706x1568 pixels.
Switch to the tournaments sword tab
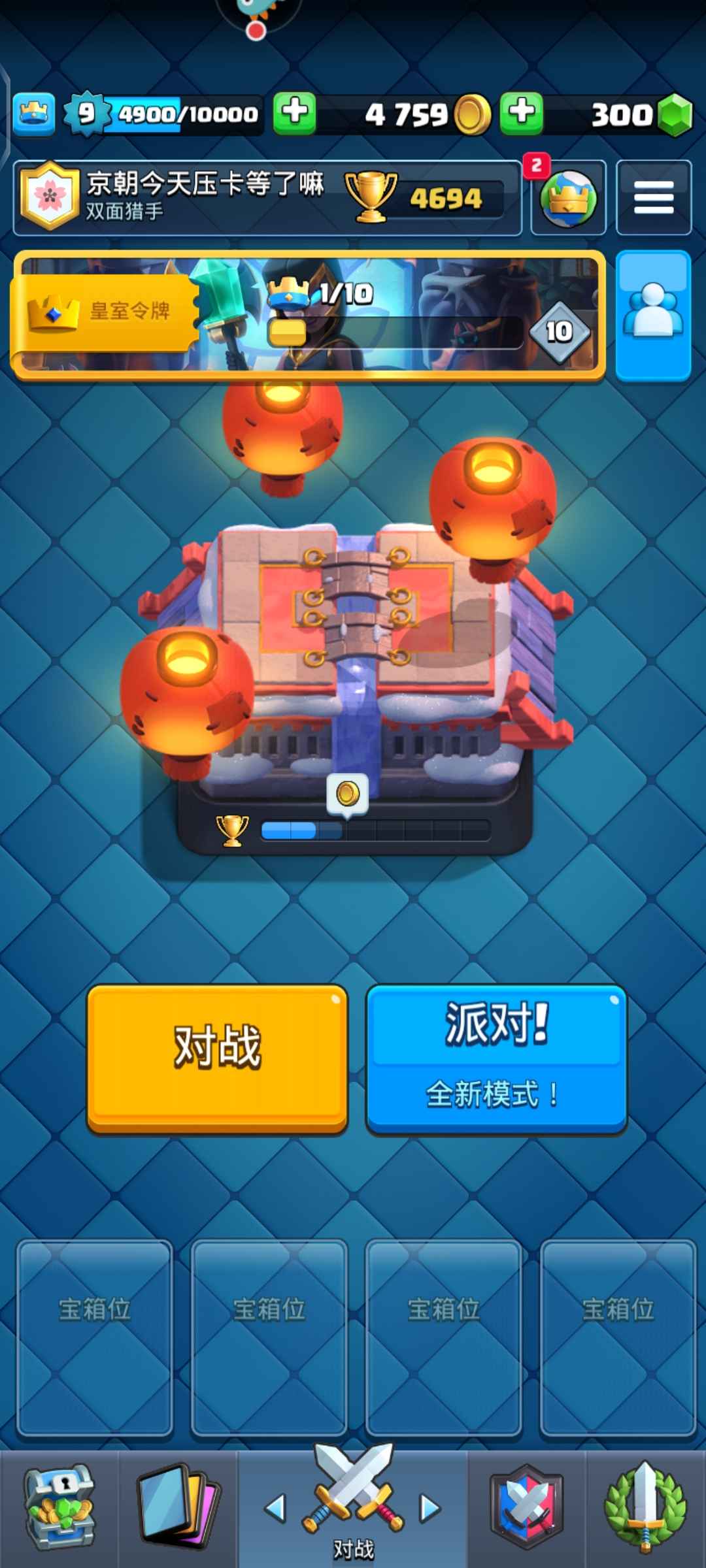[x=645, y=1508]
